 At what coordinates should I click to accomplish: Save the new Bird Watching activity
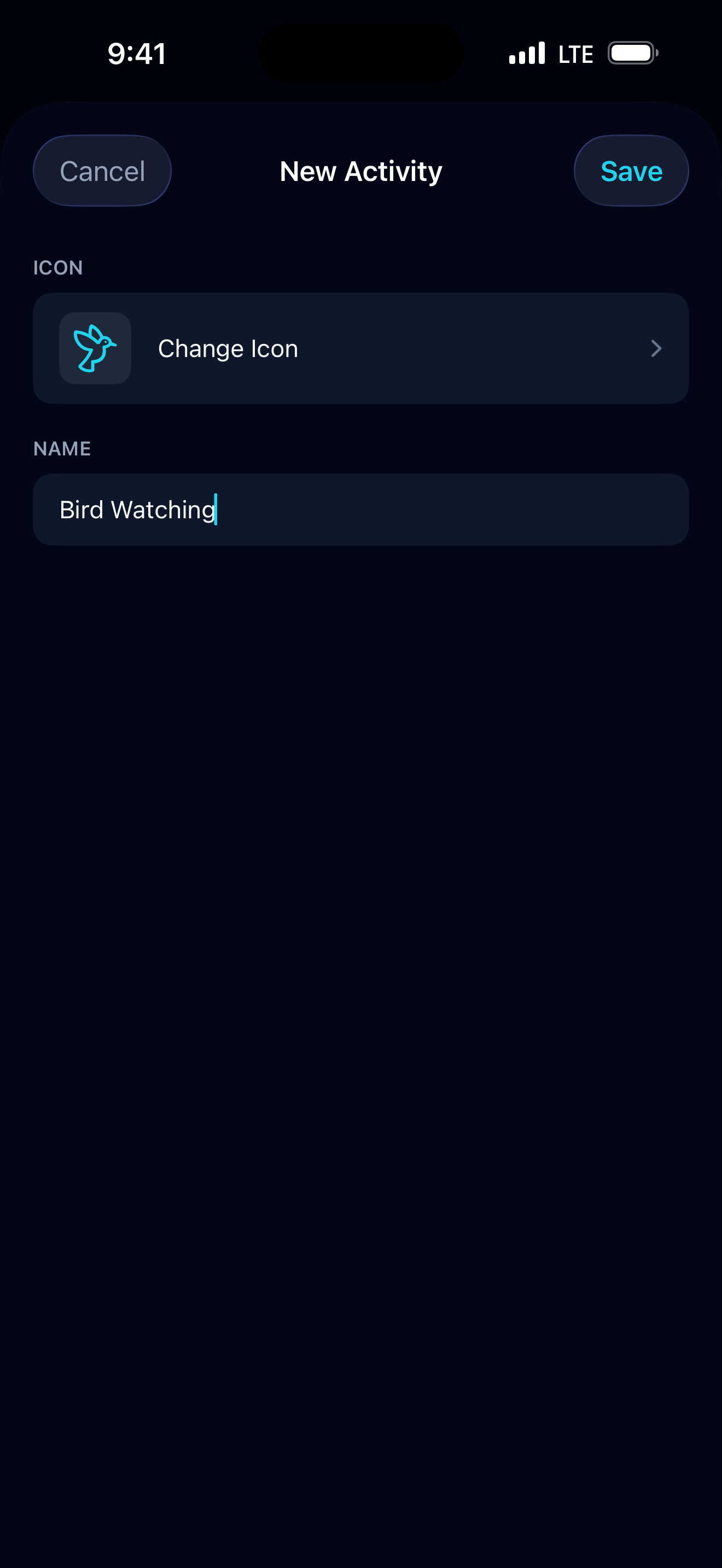[x=631, y=171]
